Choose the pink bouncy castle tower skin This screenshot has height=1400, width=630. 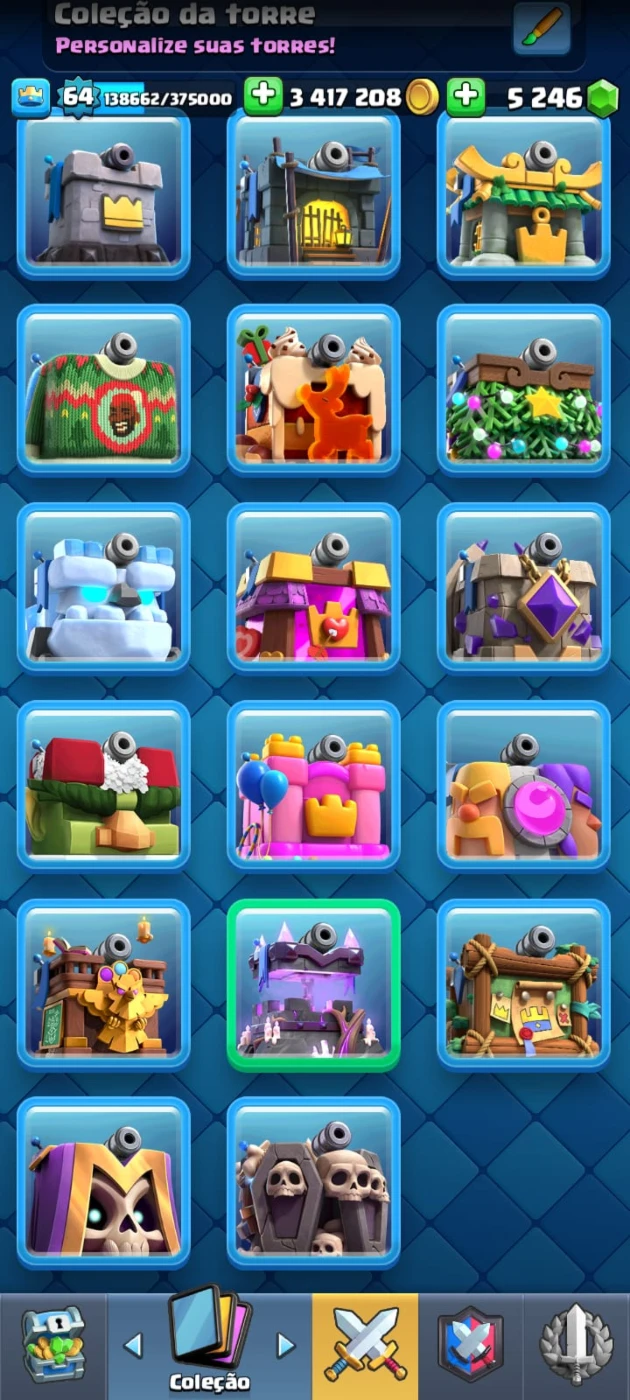click(x=313, y=786)
